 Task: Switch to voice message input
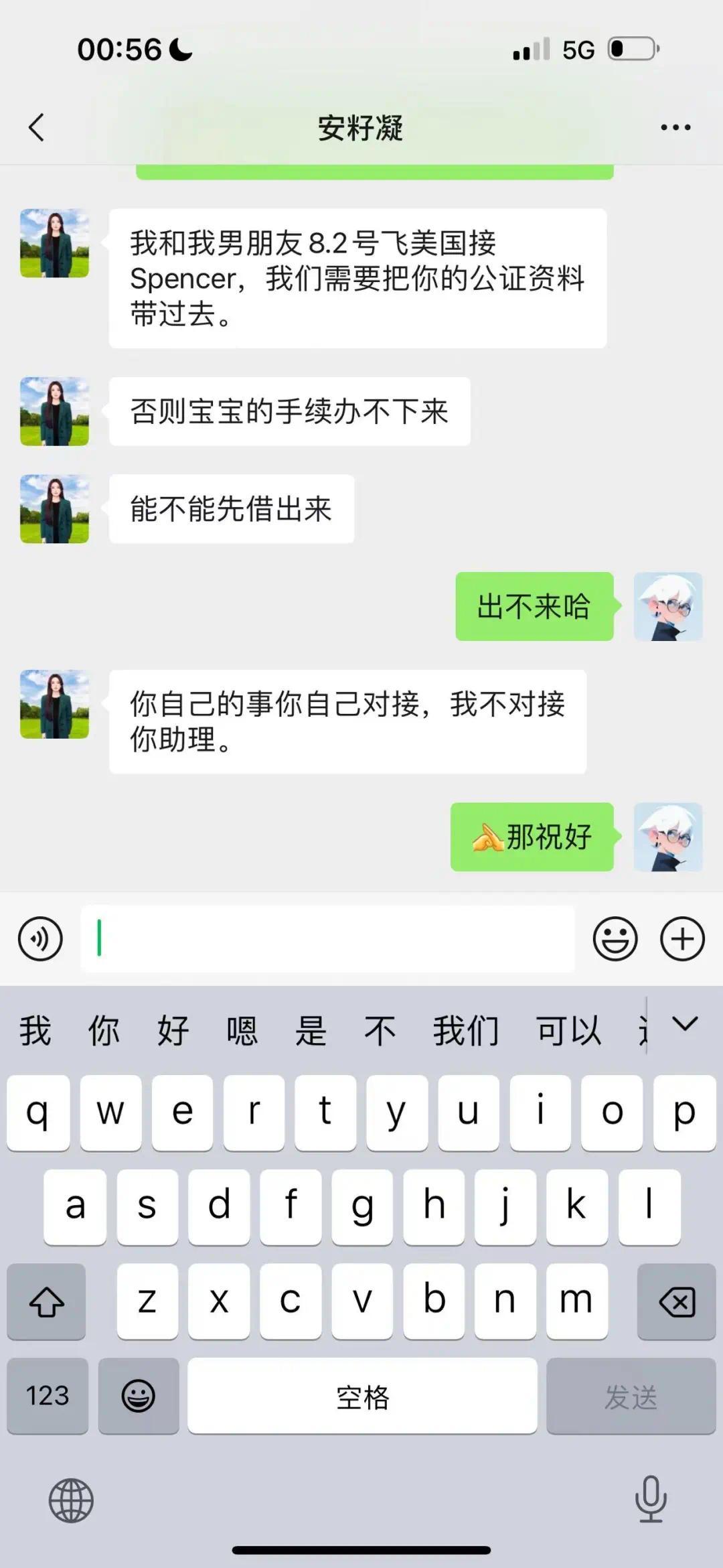(x=40, y=938)
